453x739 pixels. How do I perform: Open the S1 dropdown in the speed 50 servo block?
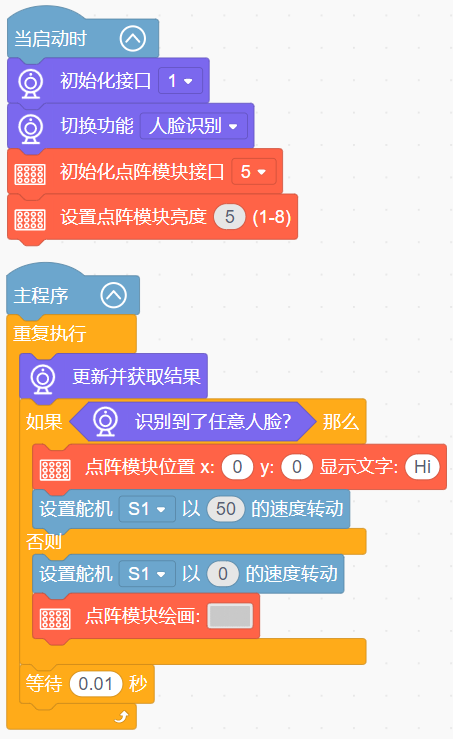point(147,509)
